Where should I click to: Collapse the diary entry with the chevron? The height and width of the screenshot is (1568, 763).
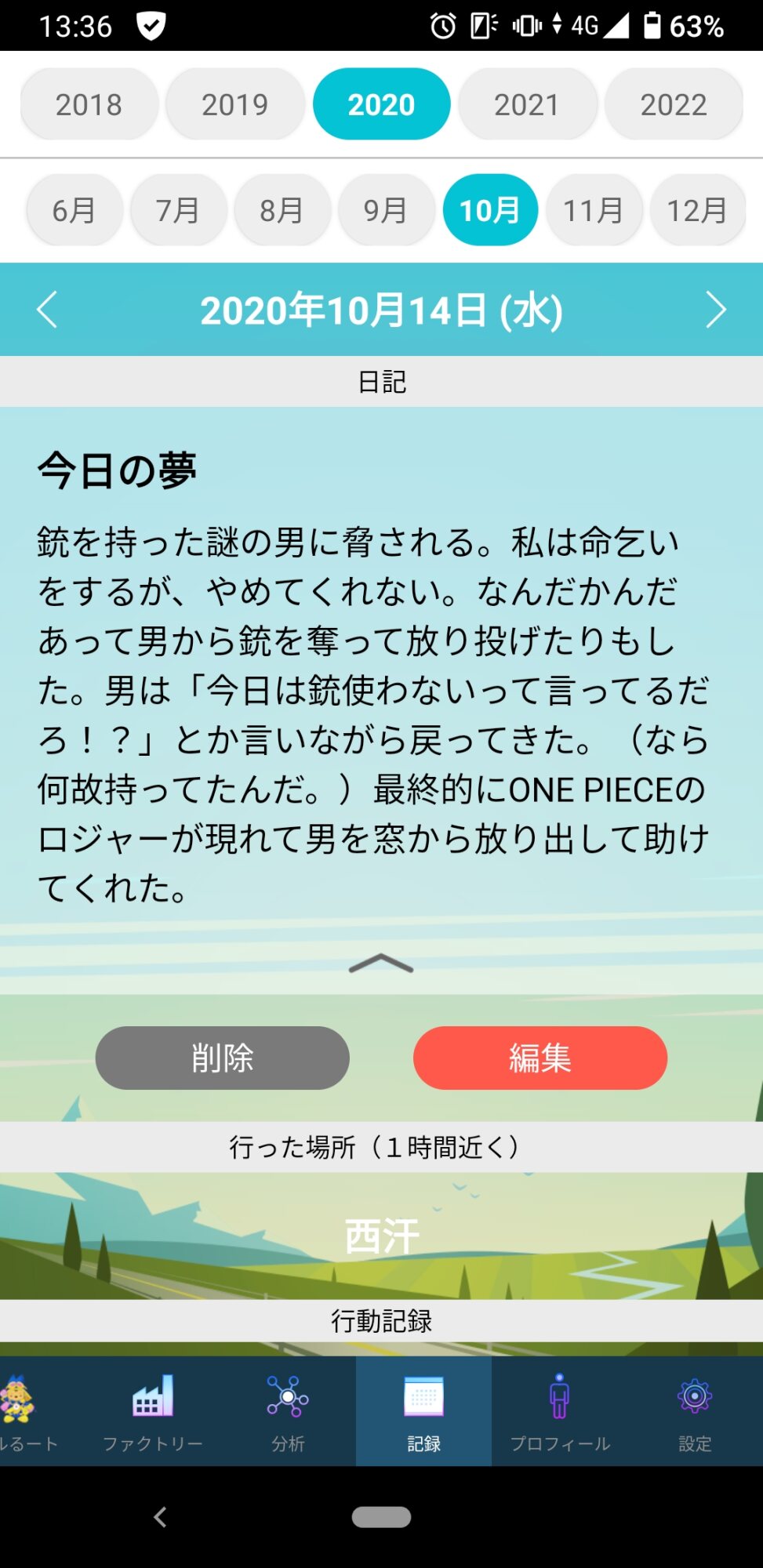(381, 964)
